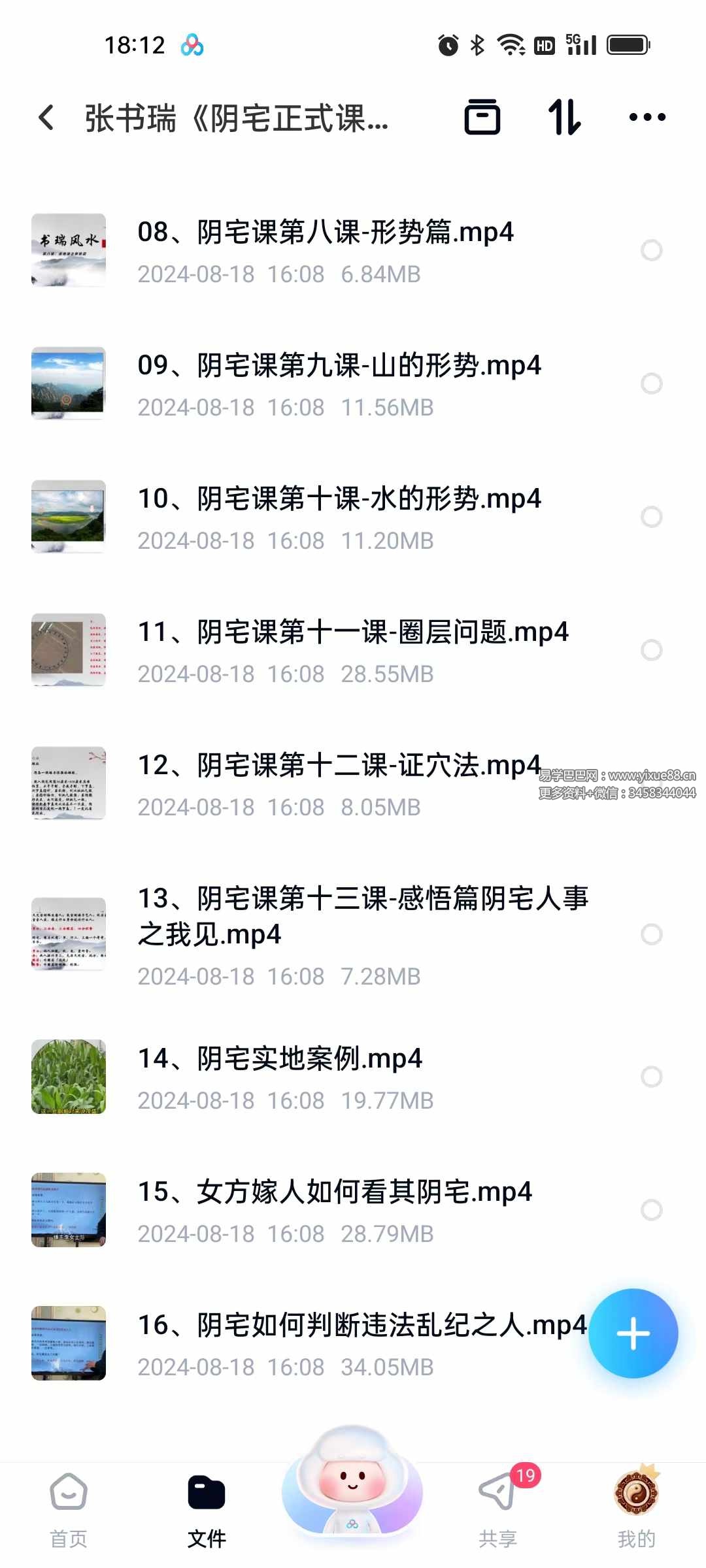Tap the thumbnail of 女方嫁人如何看其阴宅 video
The image size is (706, 1568).
[x=69, y=1211]
